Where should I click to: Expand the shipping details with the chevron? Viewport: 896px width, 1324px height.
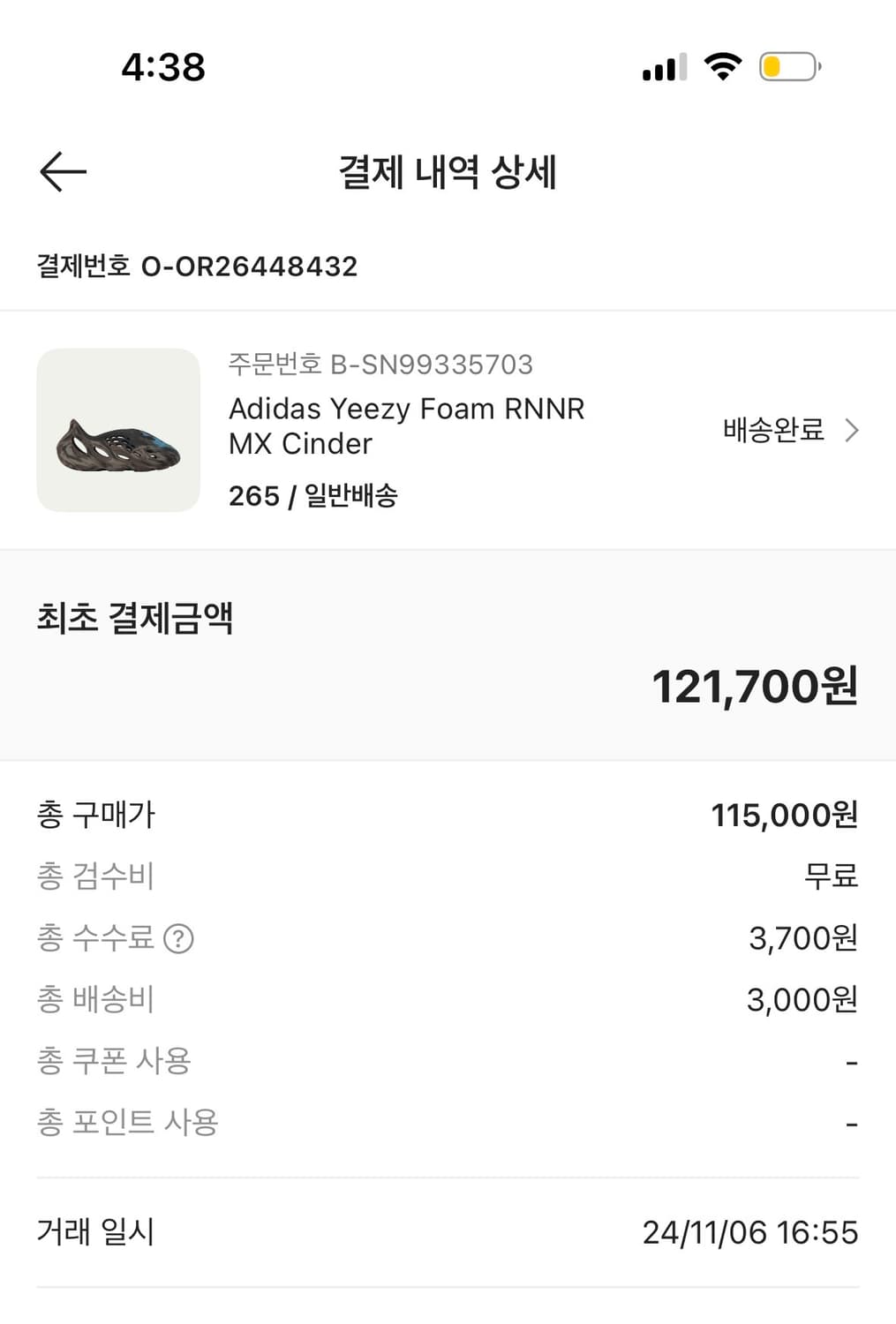852,430
